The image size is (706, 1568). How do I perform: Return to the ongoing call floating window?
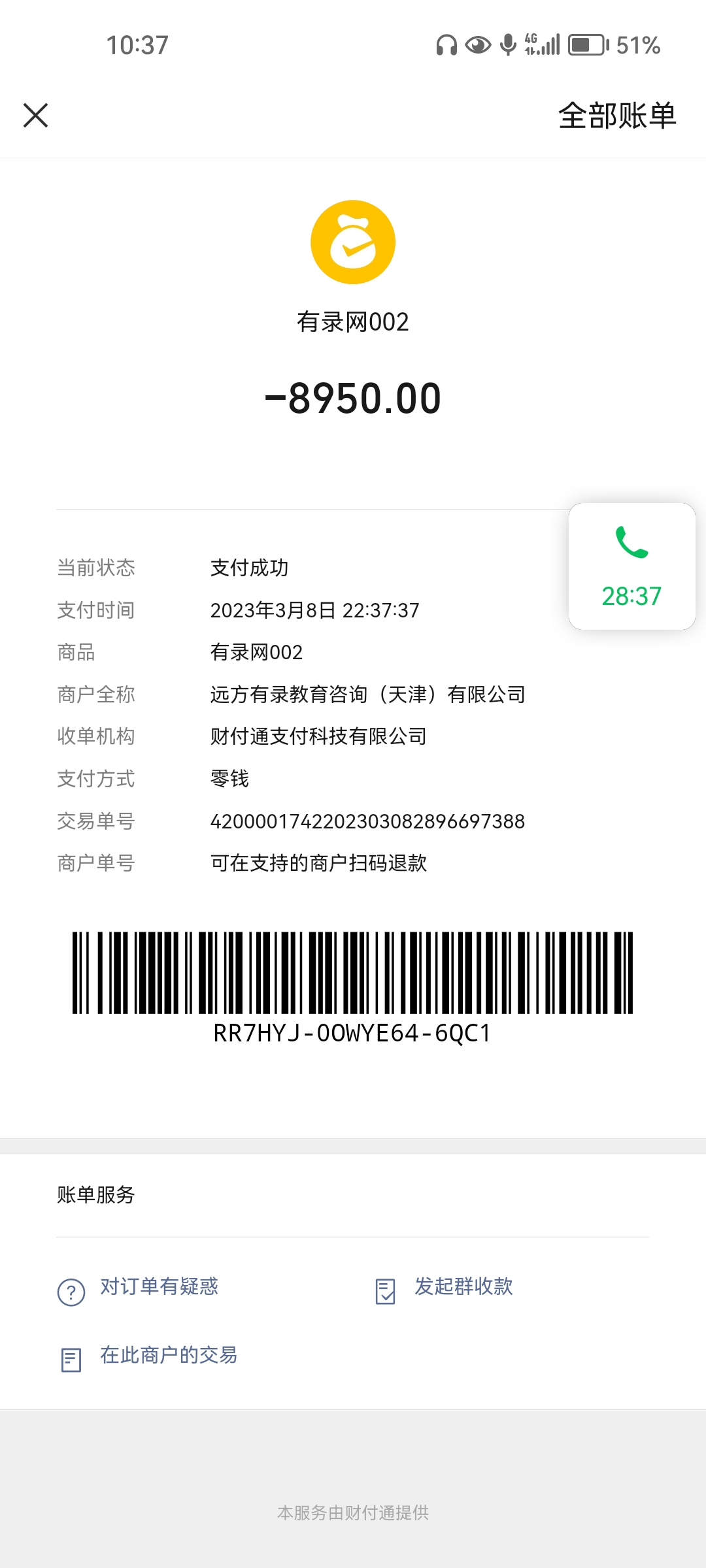pyautogui.click(x=631, y=566)
